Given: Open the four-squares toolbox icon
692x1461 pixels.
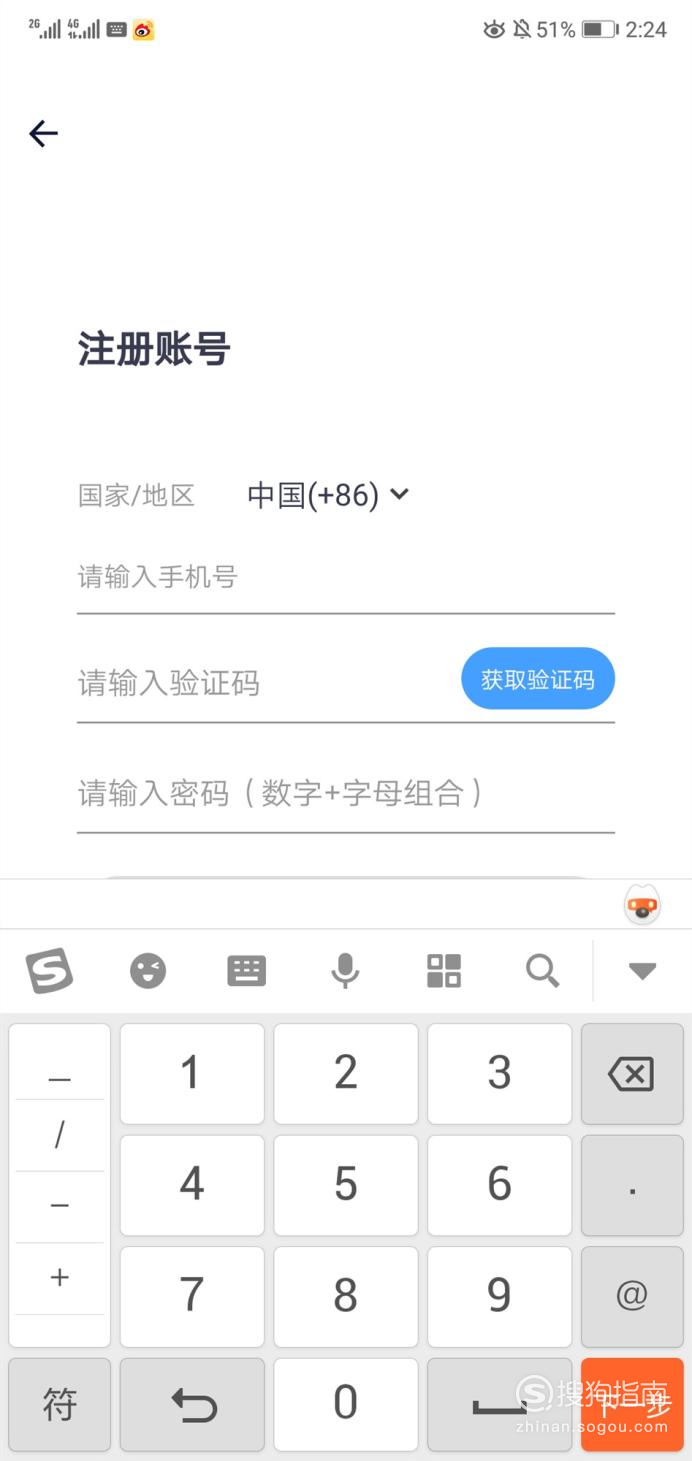Looking at the screenshot, I should (444, 970).
